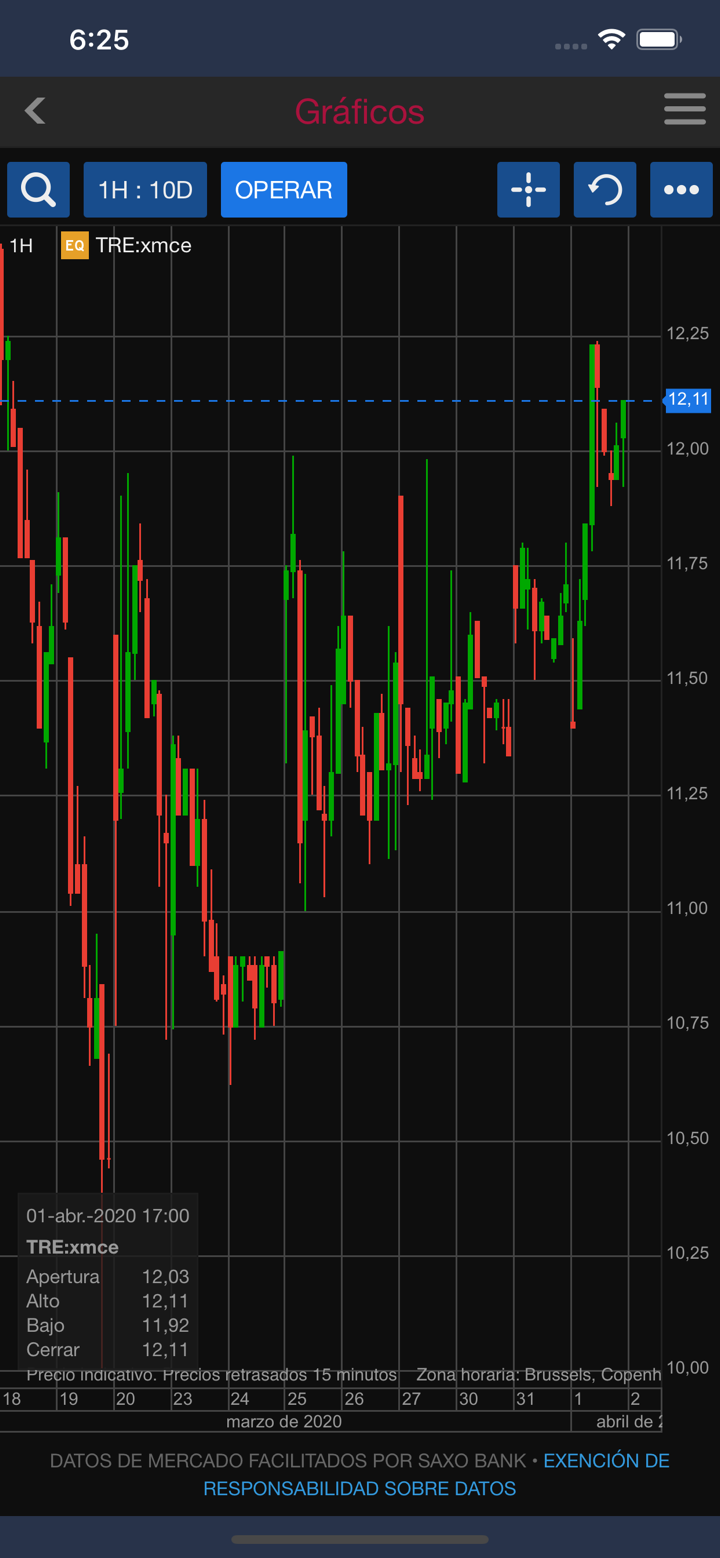
Task: Enable the crosshair tool
Action: click(x=528, y=189)
